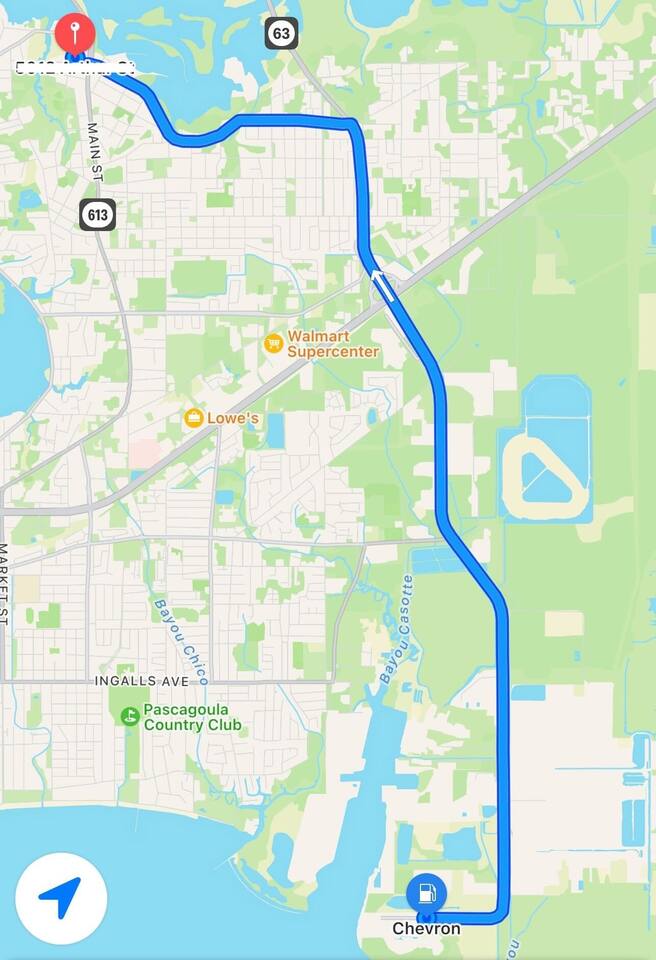This screenshot has width=656, height=960.
Task: Center map on current location
Action: (60, 898)
